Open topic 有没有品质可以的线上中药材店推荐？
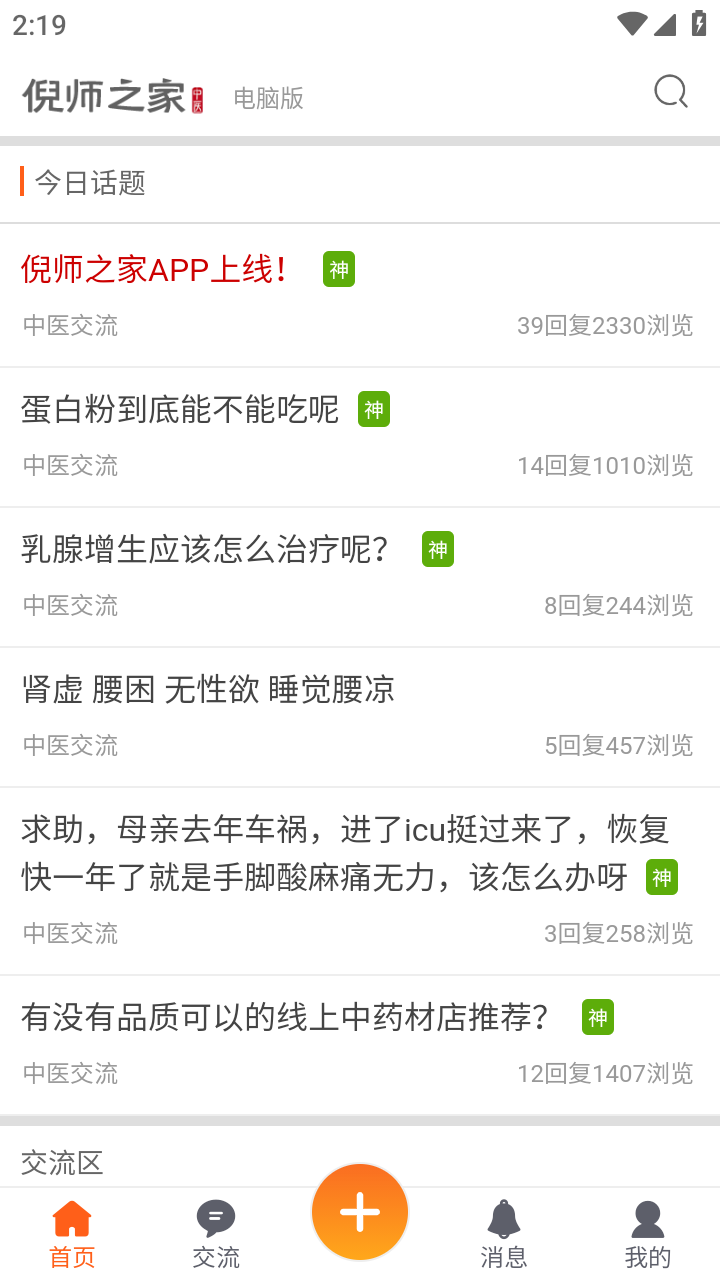The image size is (720, 1280). coord(285,1017)
